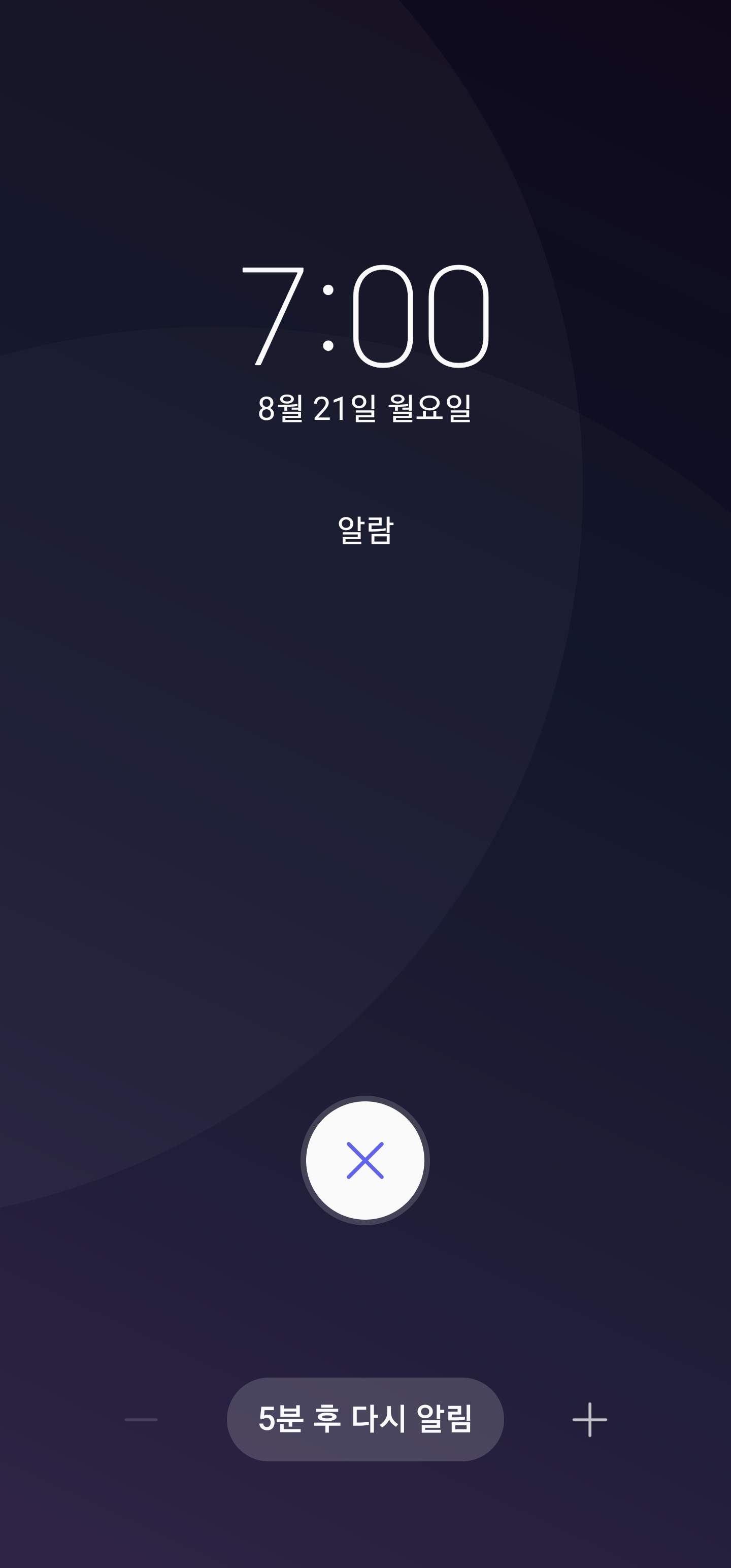The width and height of the screenshot is (731, 1568).
Task: Increase snooze minutes with plus
Action: [x=589, y=1420]
